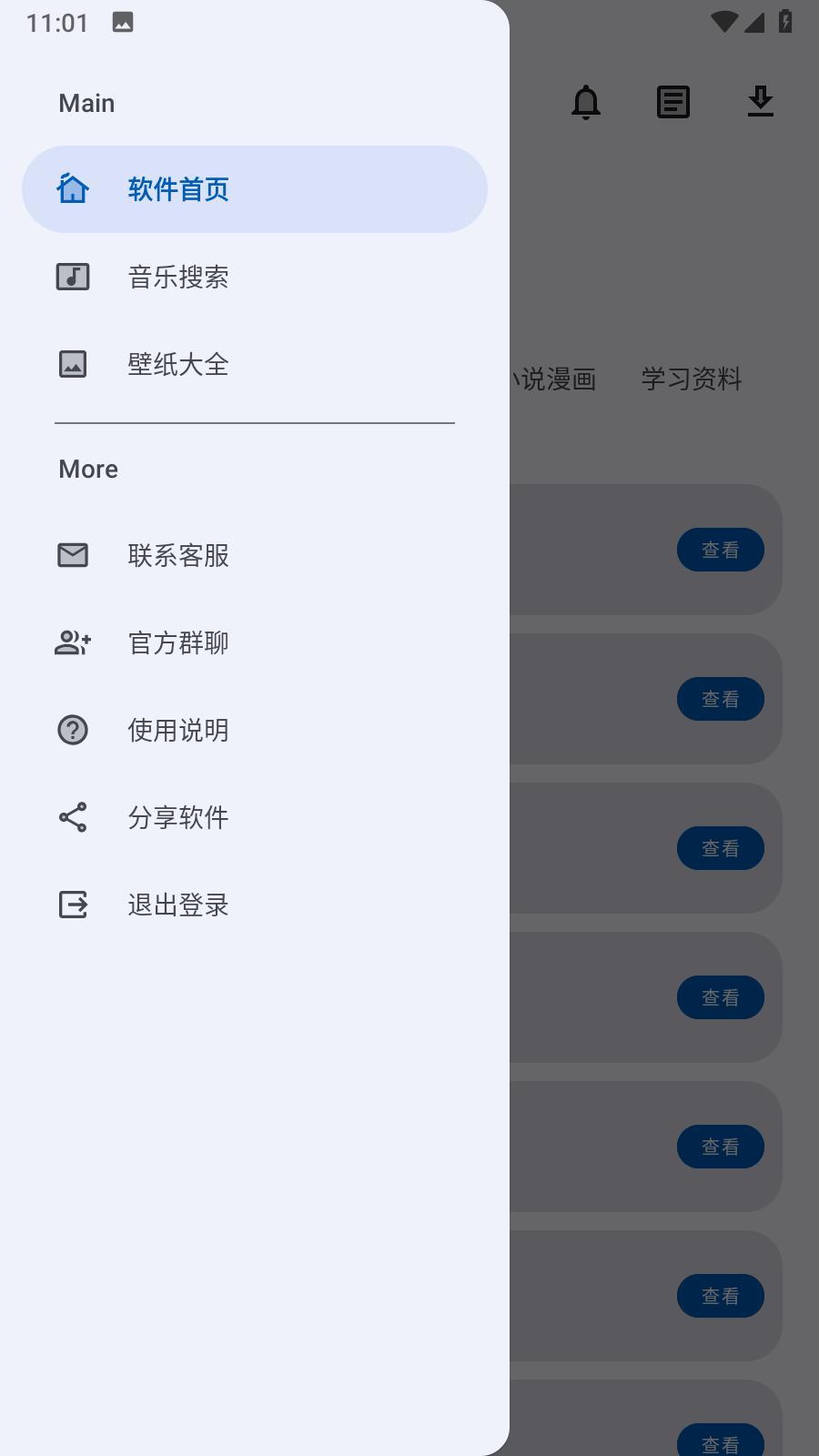Image resolution: width=819 pixels, height=1456 pixels.
Task: Open the downloads icon
Action: point(761,102)
